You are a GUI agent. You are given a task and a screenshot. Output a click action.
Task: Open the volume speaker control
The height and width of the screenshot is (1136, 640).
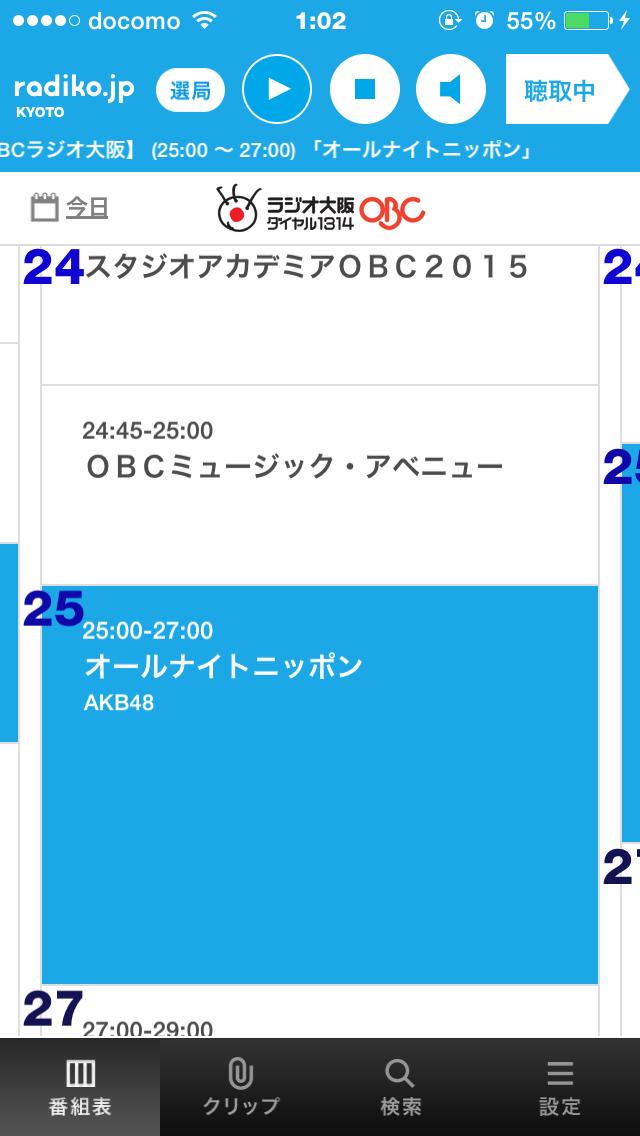(x=451, y=89)
